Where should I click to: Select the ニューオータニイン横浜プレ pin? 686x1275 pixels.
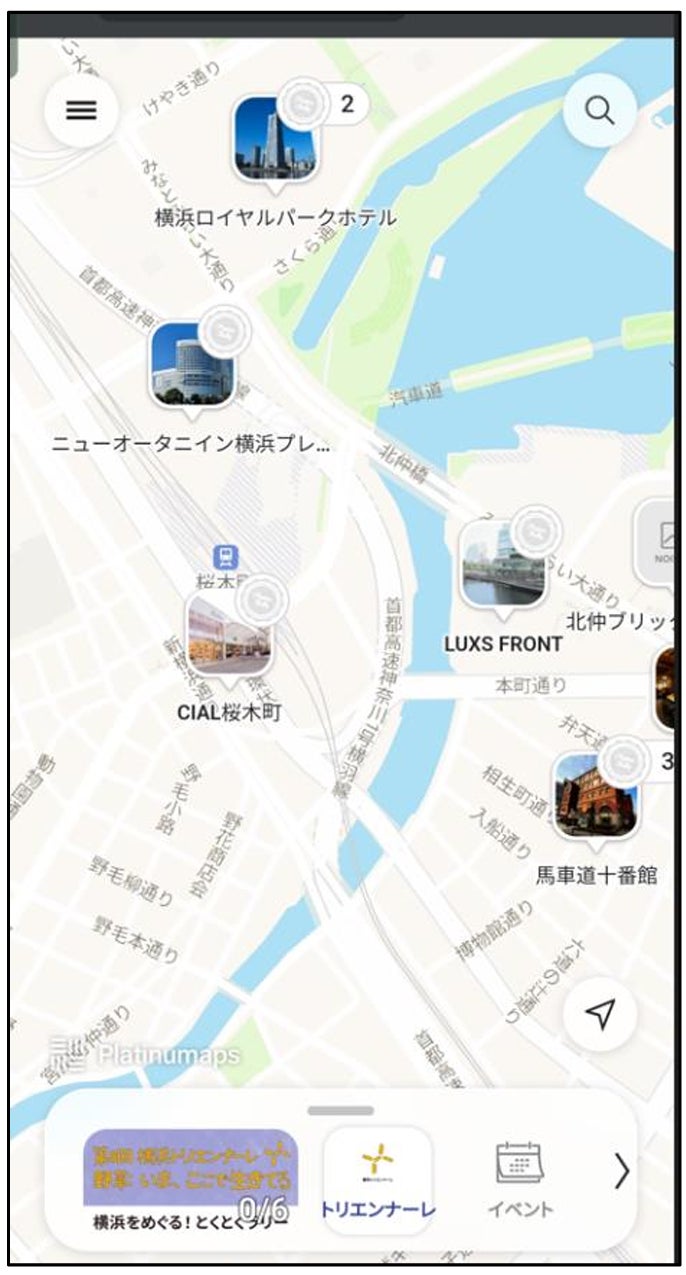[x=192, y=364]
